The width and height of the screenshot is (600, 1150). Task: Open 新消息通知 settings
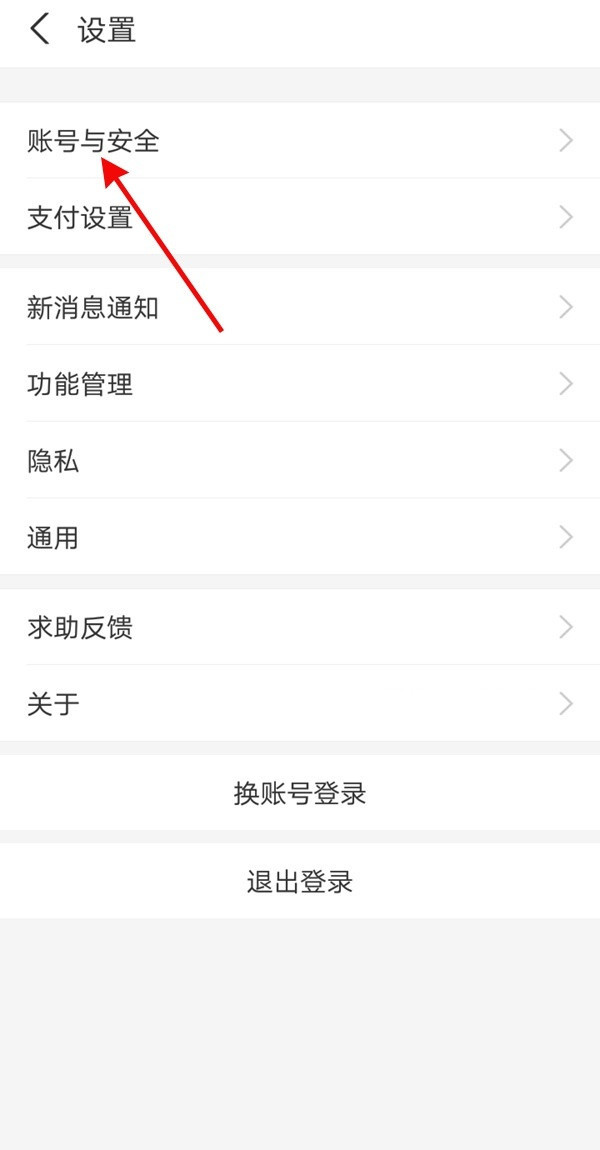pos(300,307)
